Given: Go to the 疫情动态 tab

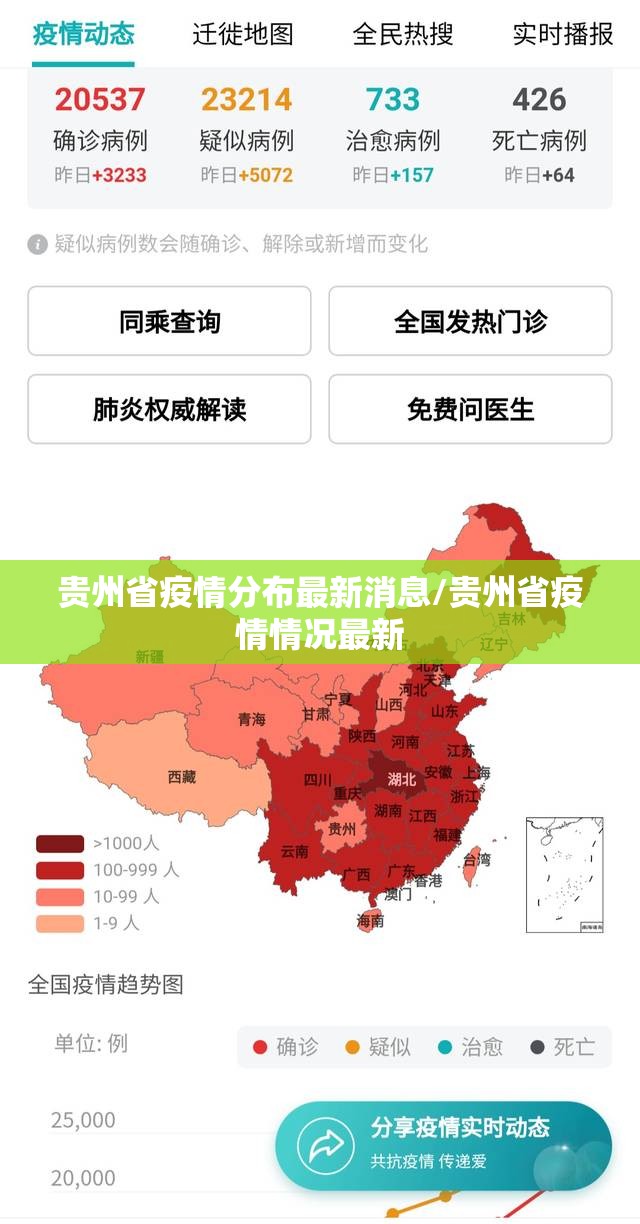Looking at the screenshot, I should click(83, 34).
